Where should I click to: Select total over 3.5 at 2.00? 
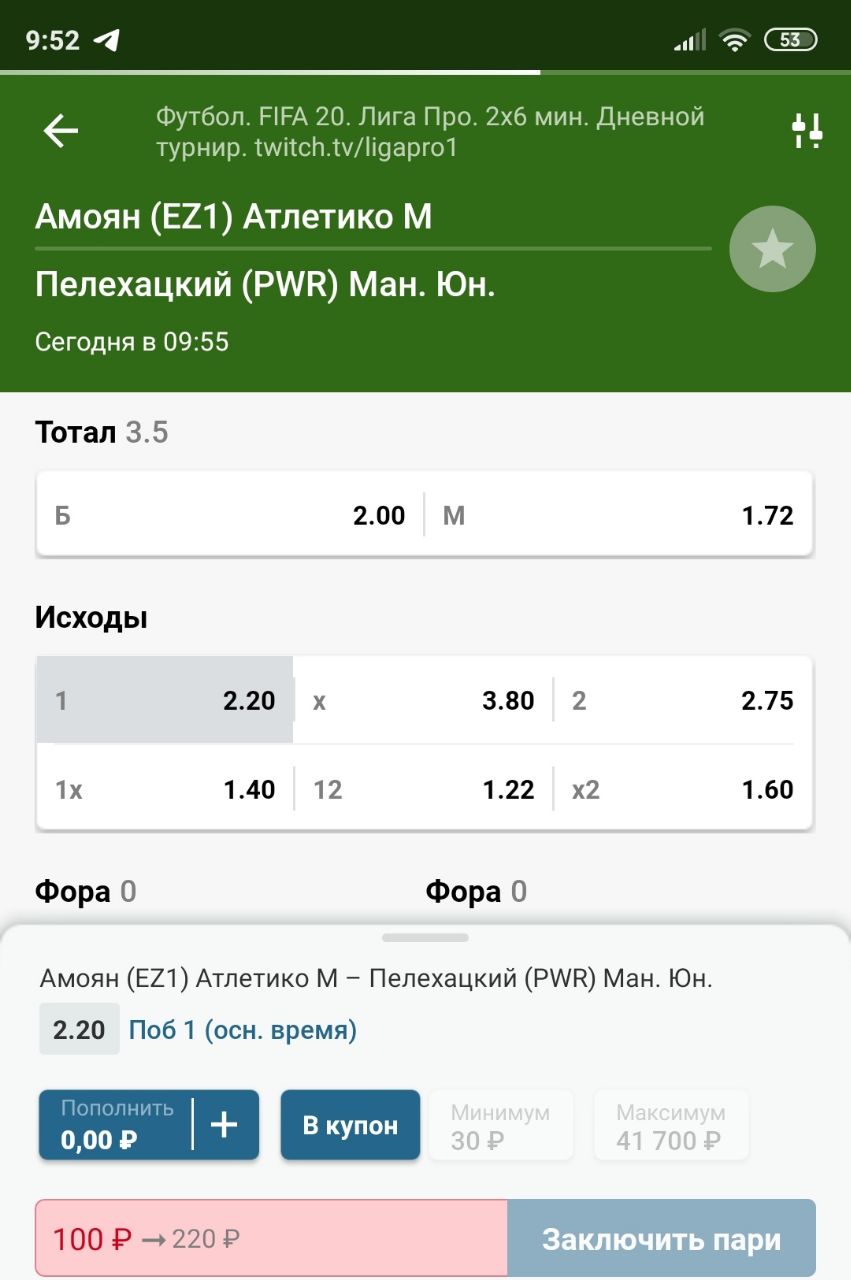230,516
